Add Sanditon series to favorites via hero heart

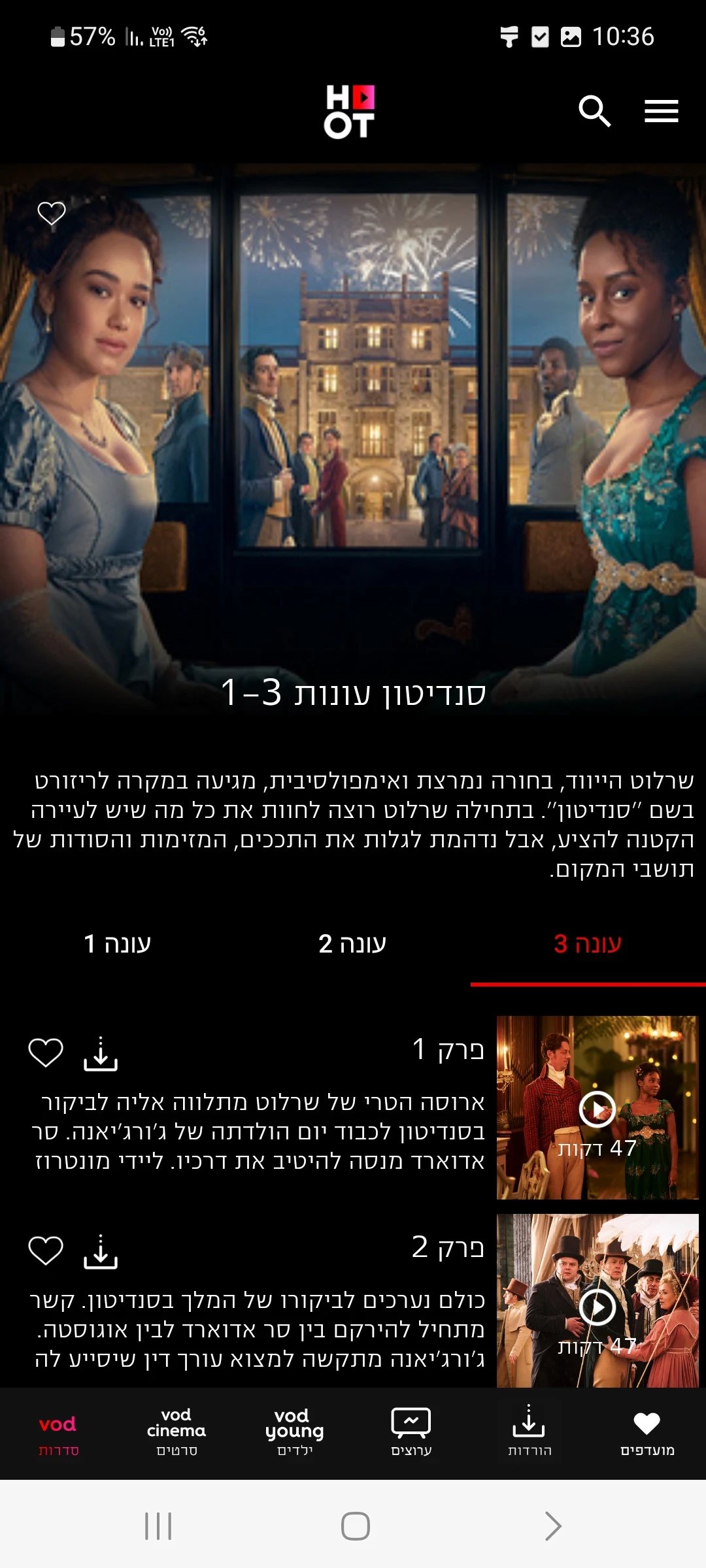point(52,213)
